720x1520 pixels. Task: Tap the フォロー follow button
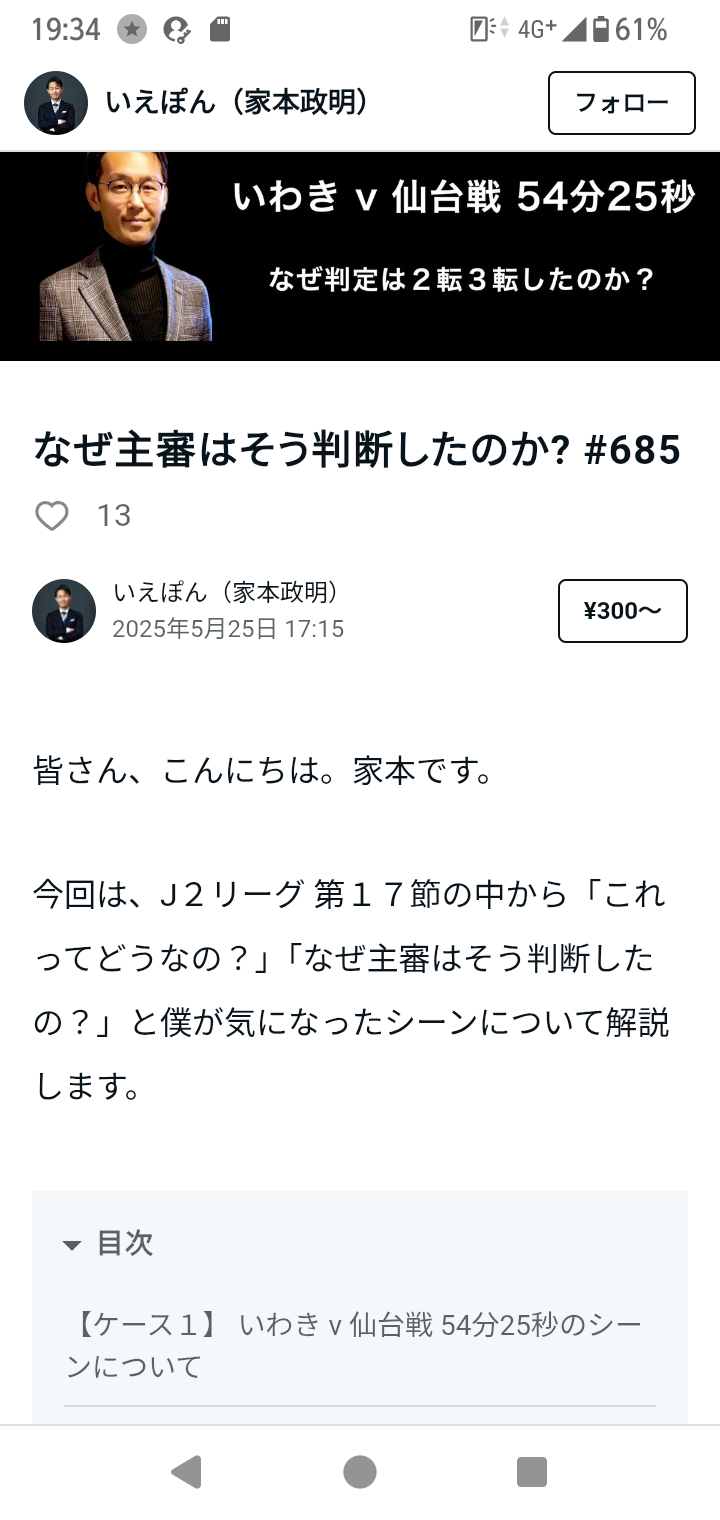621,103
